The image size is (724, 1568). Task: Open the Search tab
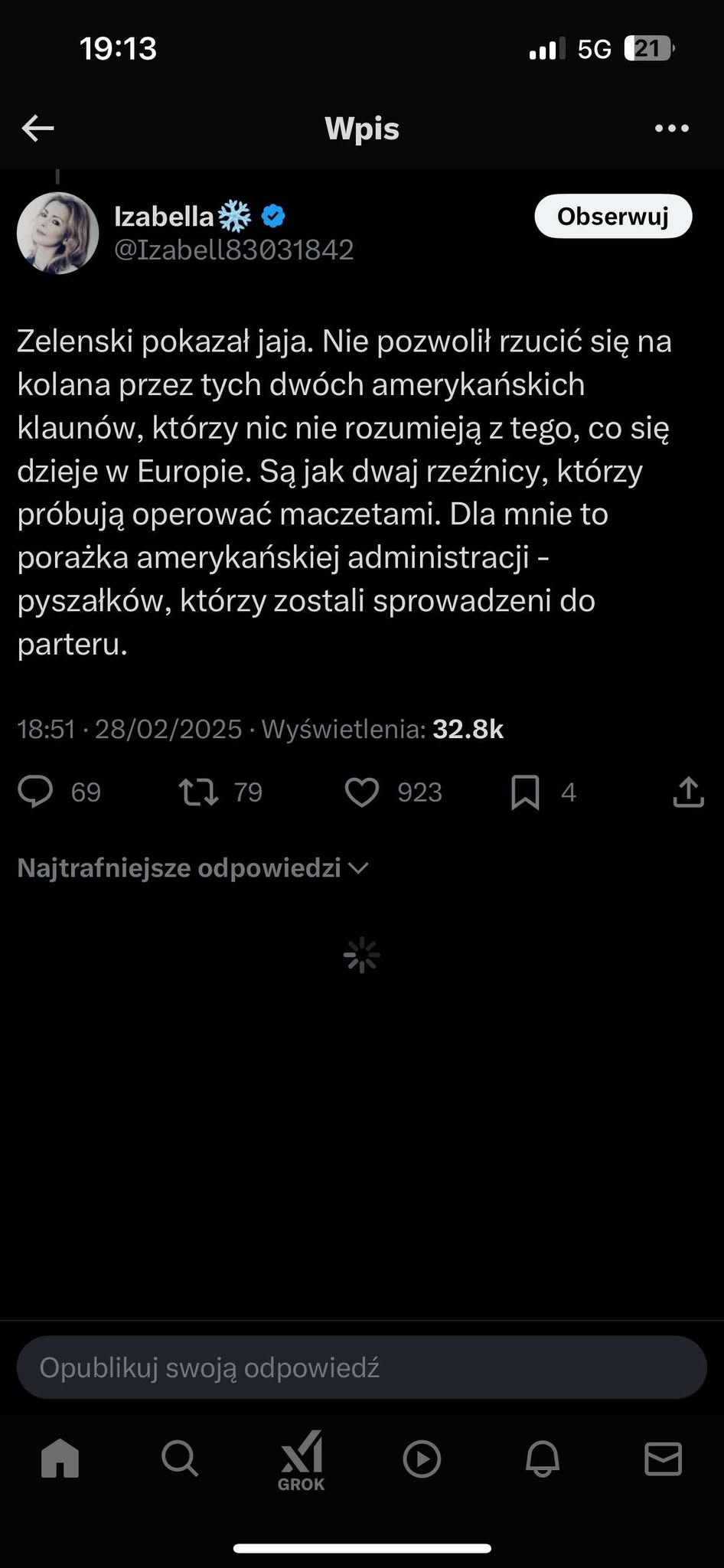click(180, 1459)
